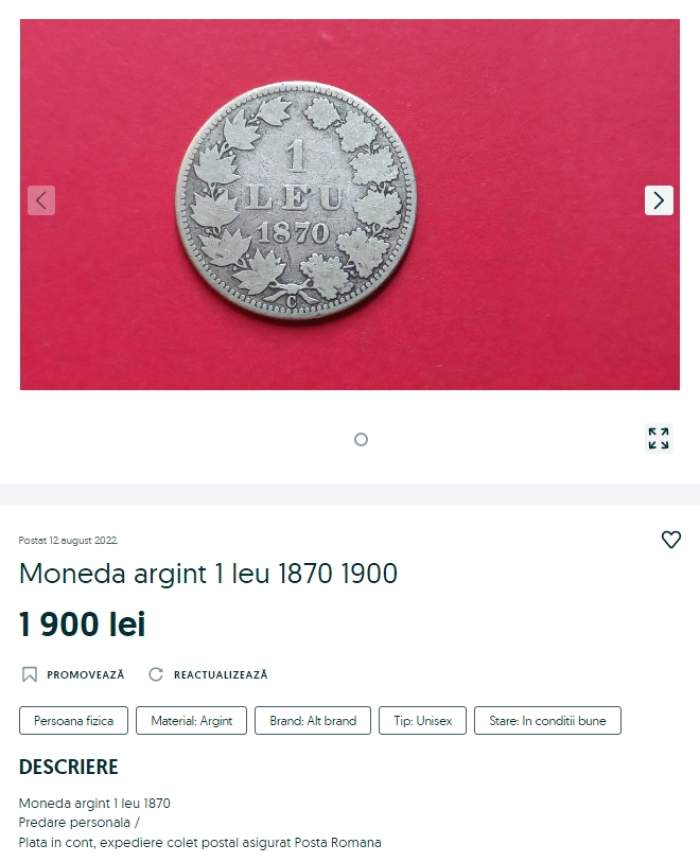700x862 pixels.
Task: Open the 1 leu 1870 coin photo
Action: click(x=296, y=202)
